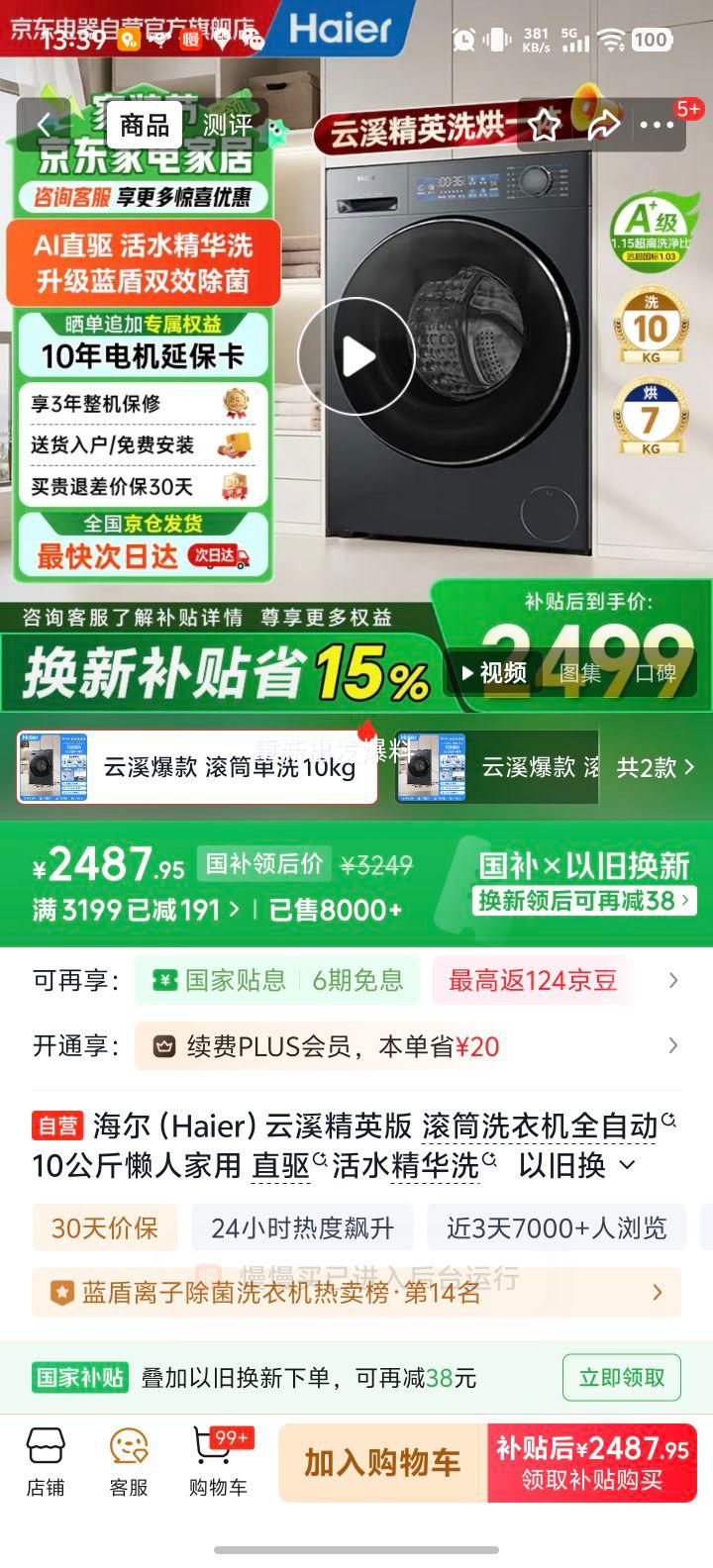Expand the product title description chevron
713x1568 pixels.
click(625, 1166)
